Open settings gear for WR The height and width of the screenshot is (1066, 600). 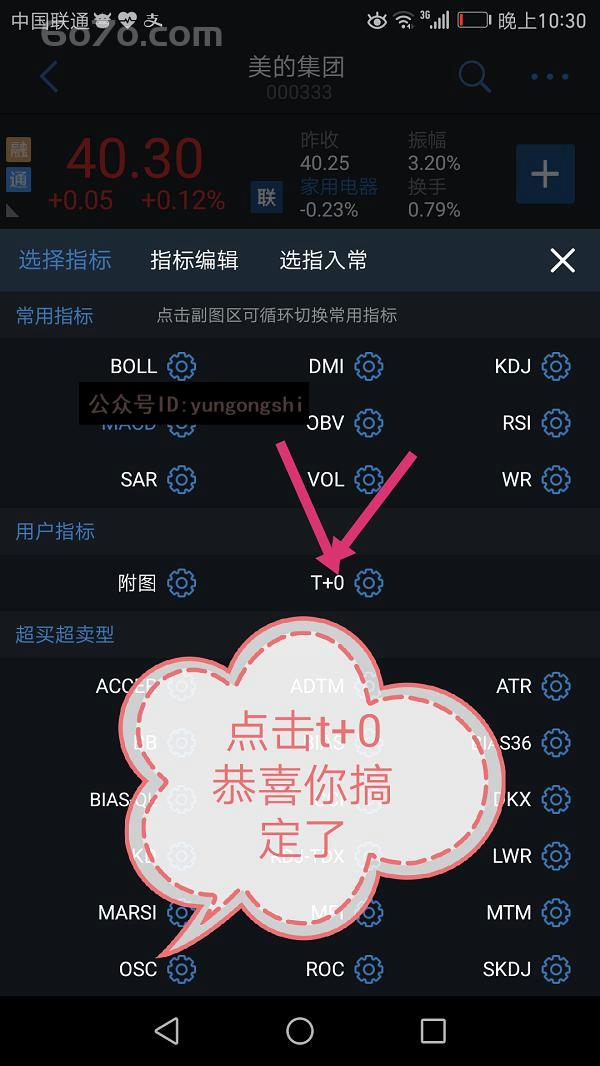[x=556, y=480]
